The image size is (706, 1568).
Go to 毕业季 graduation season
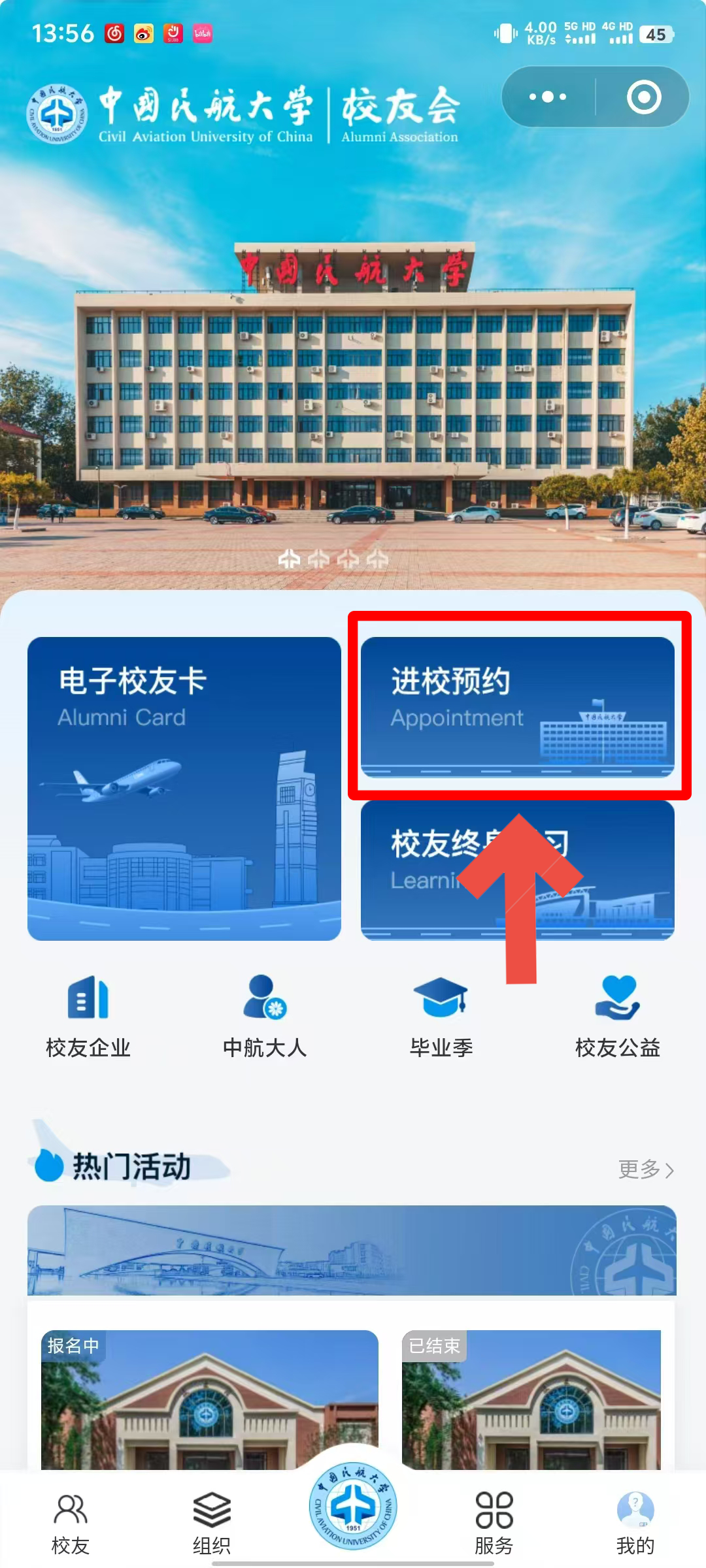click(x=441, y=1016)
